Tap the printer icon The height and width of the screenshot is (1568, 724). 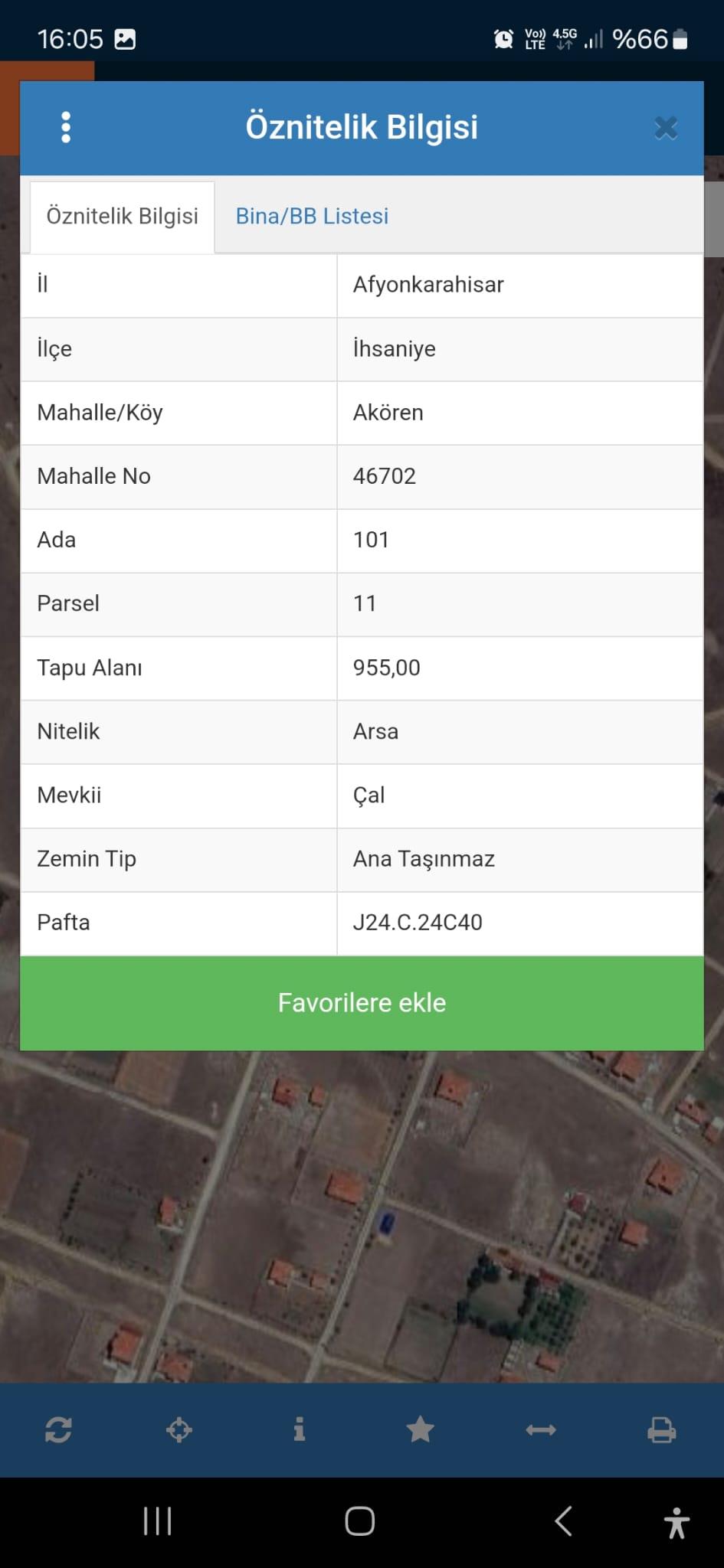[661, 1429]
